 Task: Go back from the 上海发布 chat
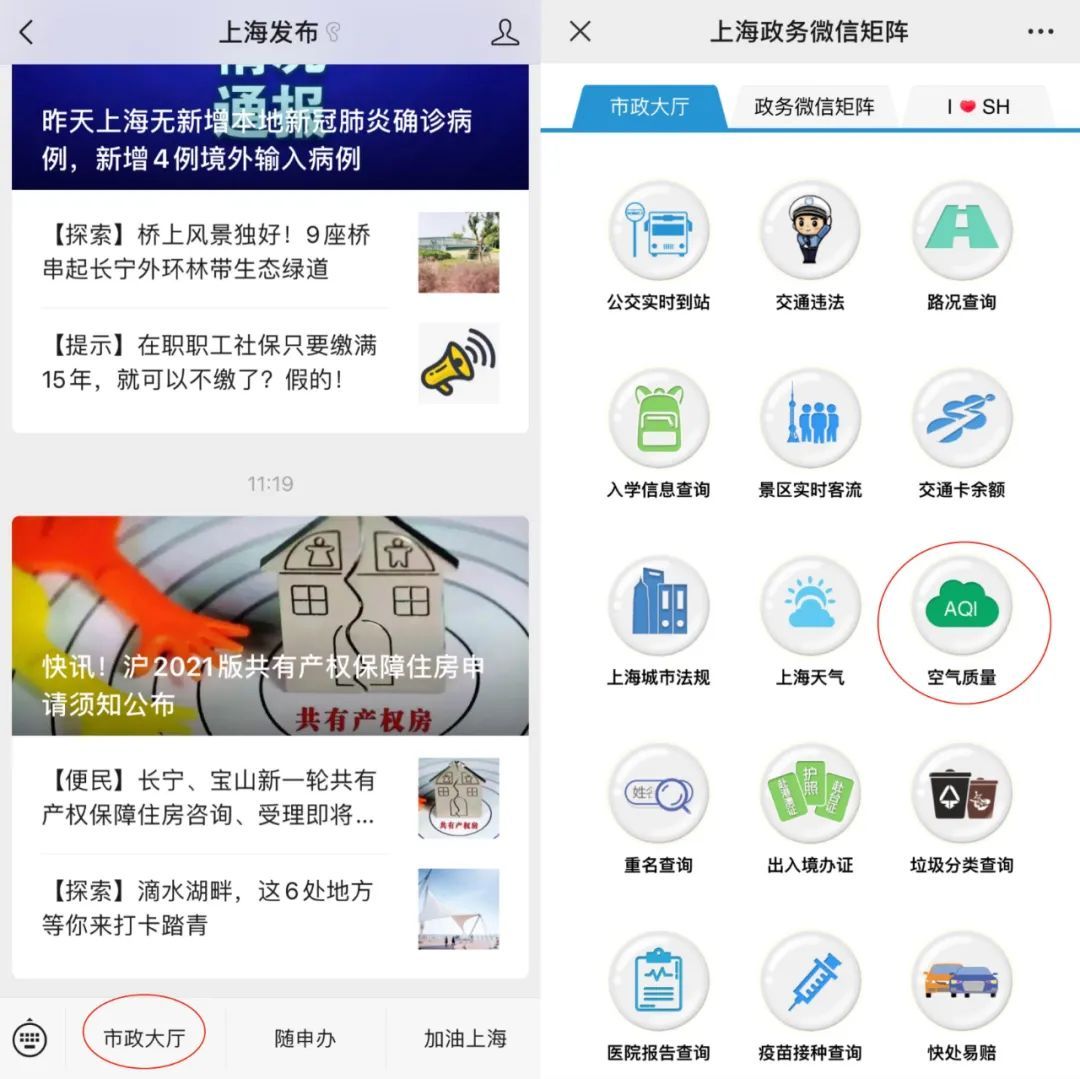[x=27, y=32]
